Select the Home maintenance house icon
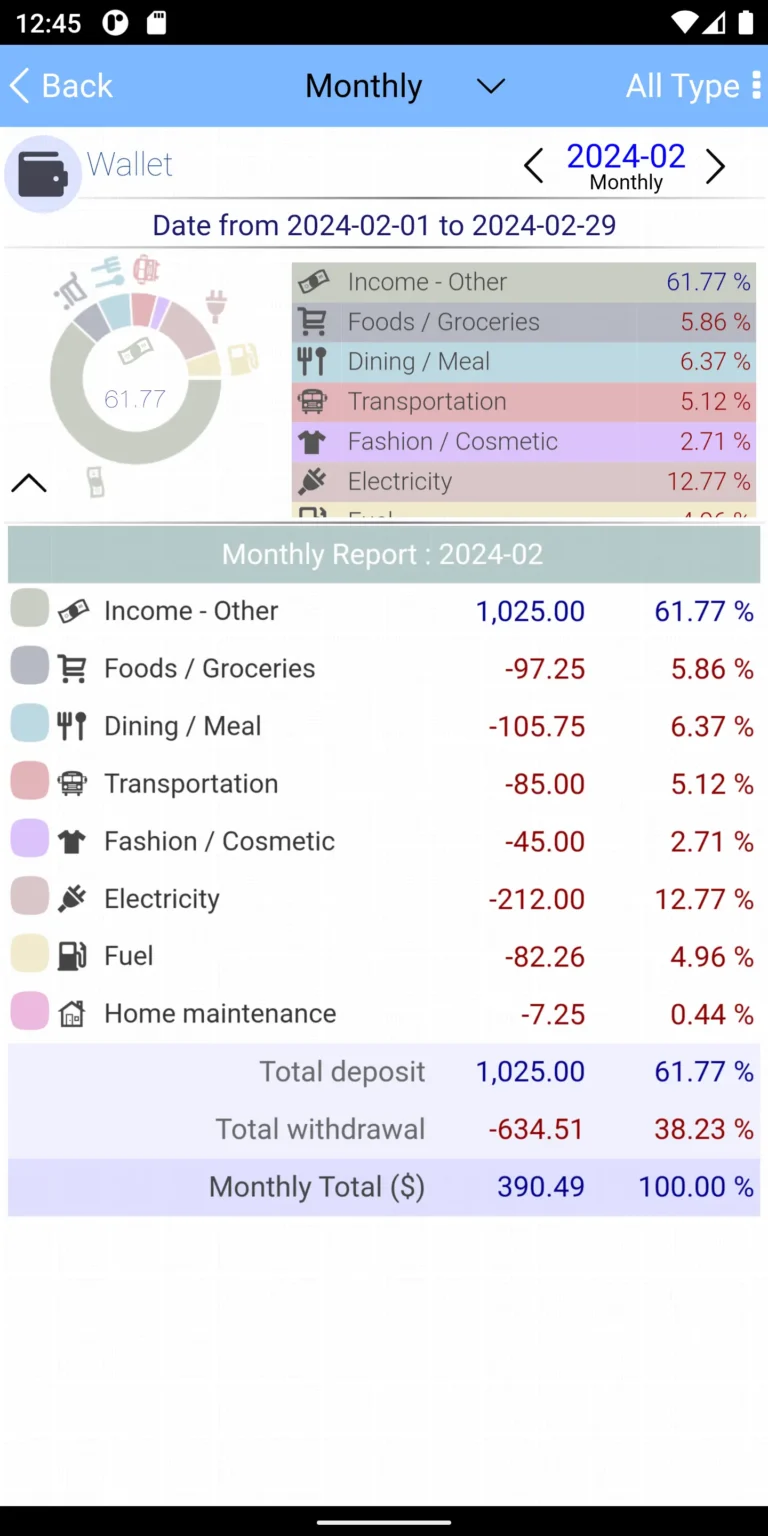This screenshot has height=1536, width=768. pyautogui.click(x=71, y=1012)
